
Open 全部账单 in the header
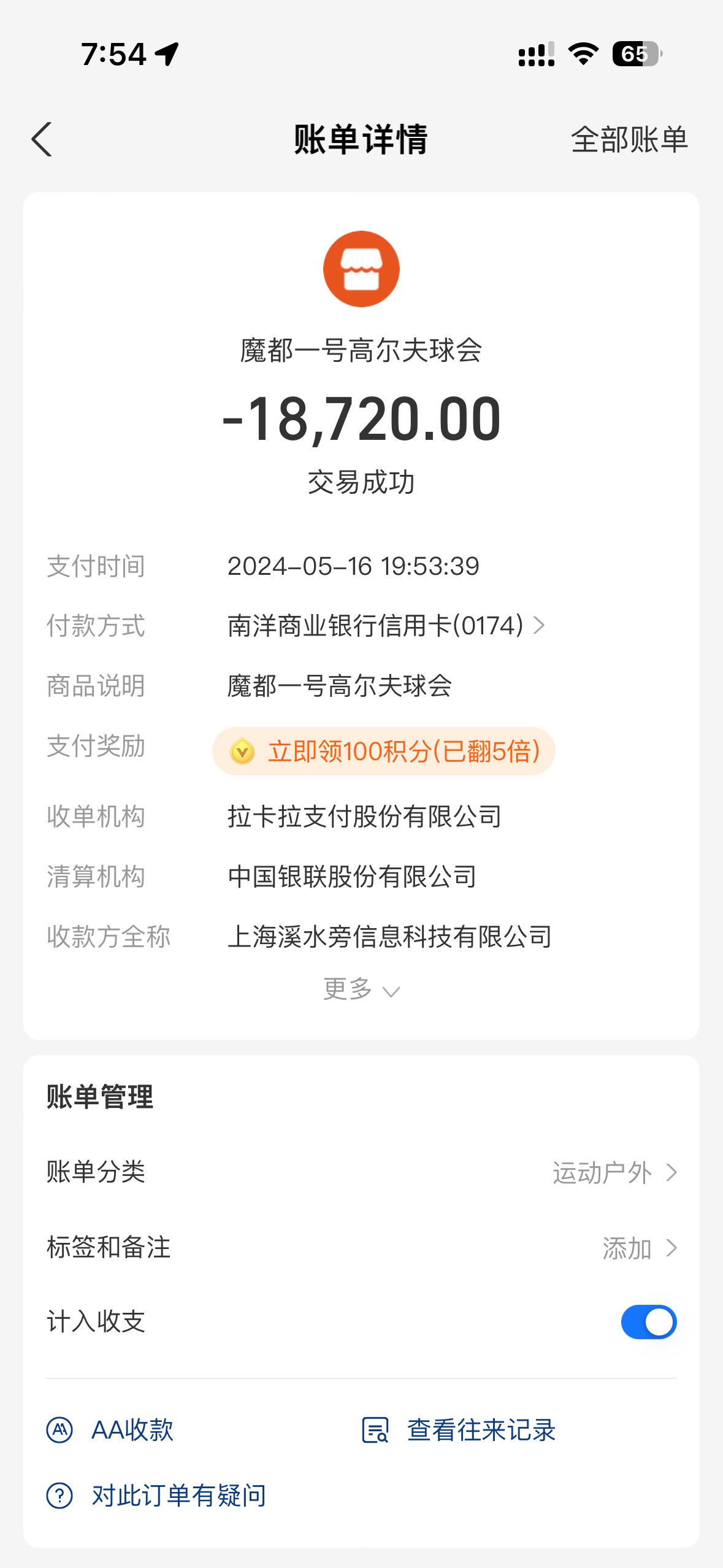point(629,140)
